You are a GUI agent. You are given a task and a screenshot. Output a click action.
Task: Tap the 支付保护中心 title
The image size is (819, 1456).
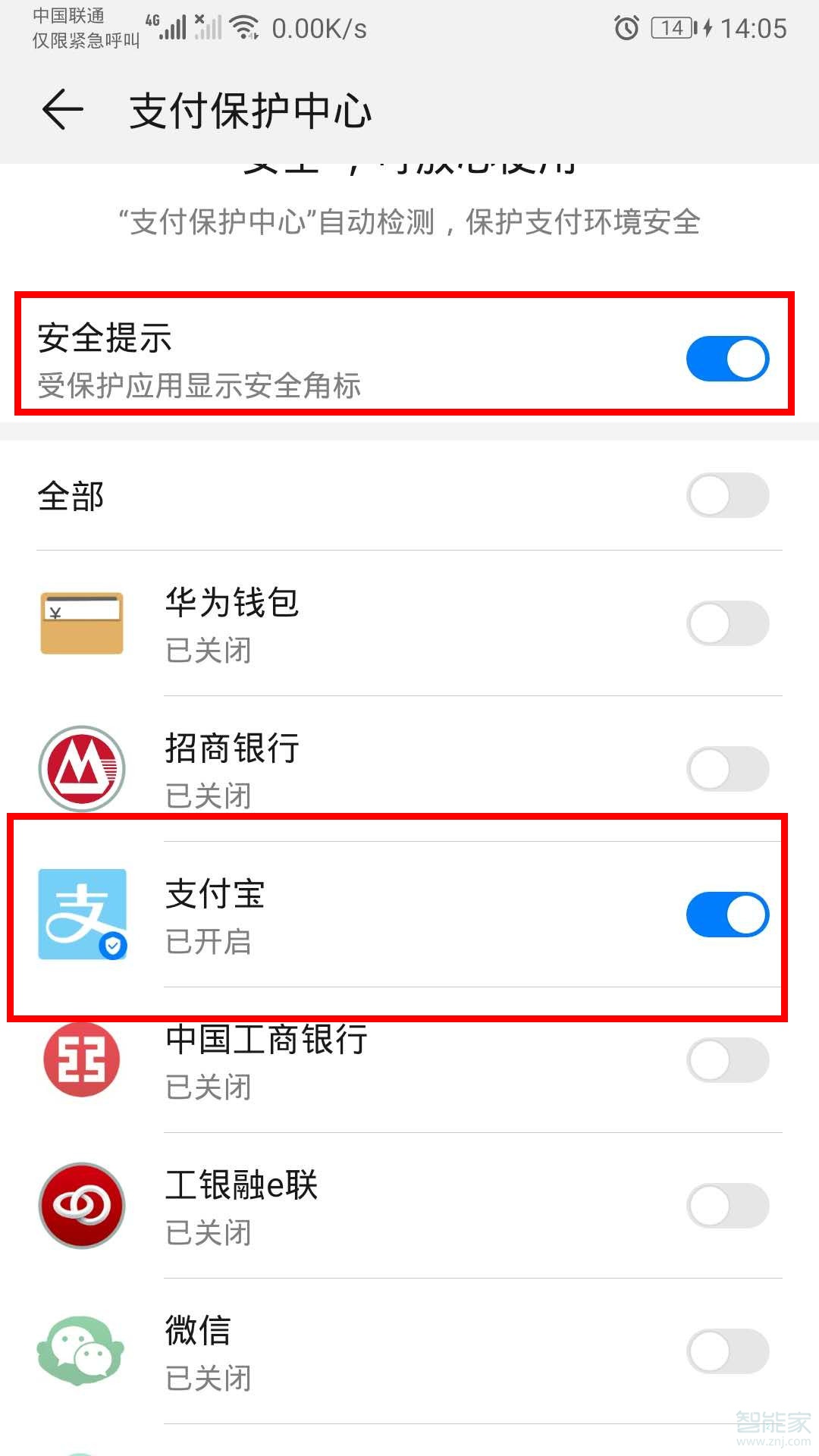pos(250,110)
